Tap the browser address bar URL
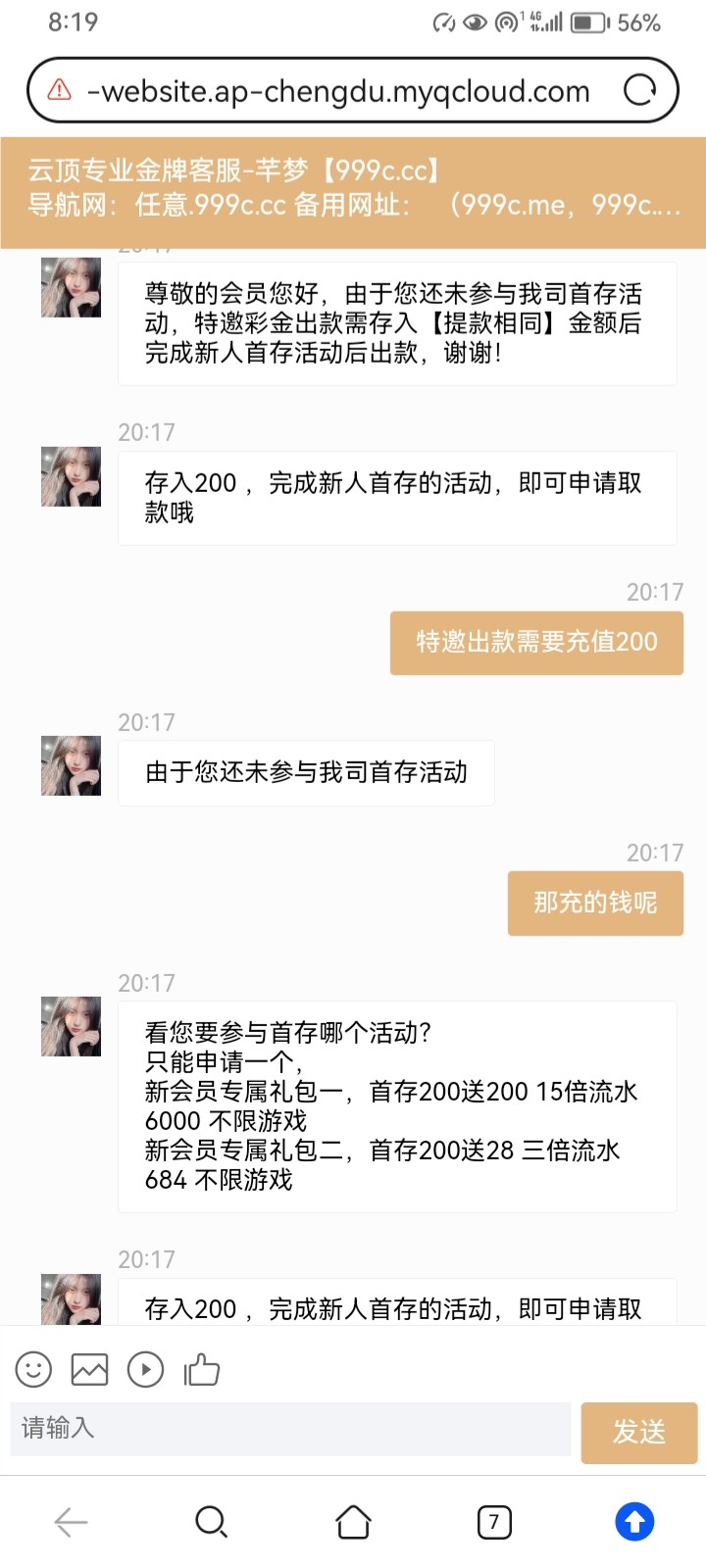Screen dimensions: 706x1568 tap(338, 91)
